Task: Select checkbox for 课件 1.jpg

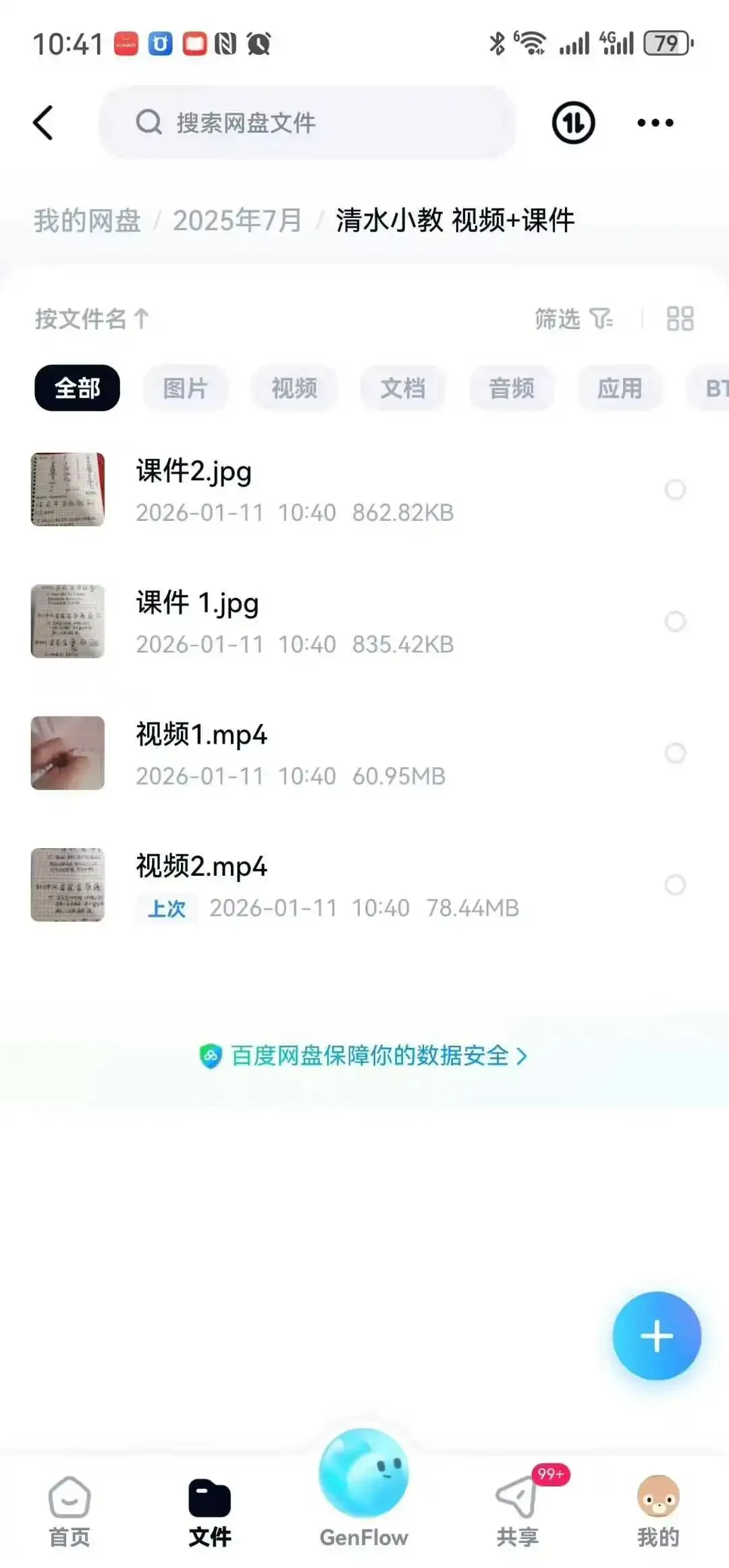Action: tap(675, 621)
